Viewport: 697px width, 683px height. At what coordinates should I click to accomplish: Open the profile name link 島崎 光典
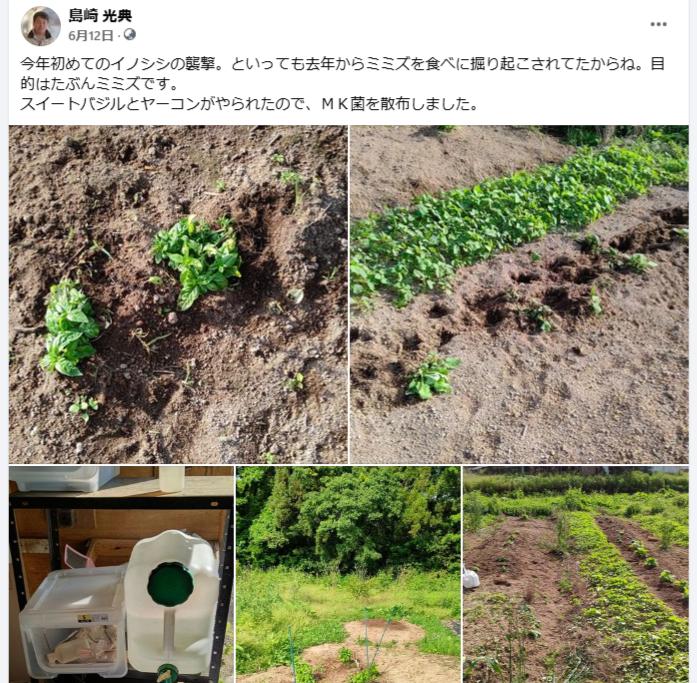tap(100, 16)
